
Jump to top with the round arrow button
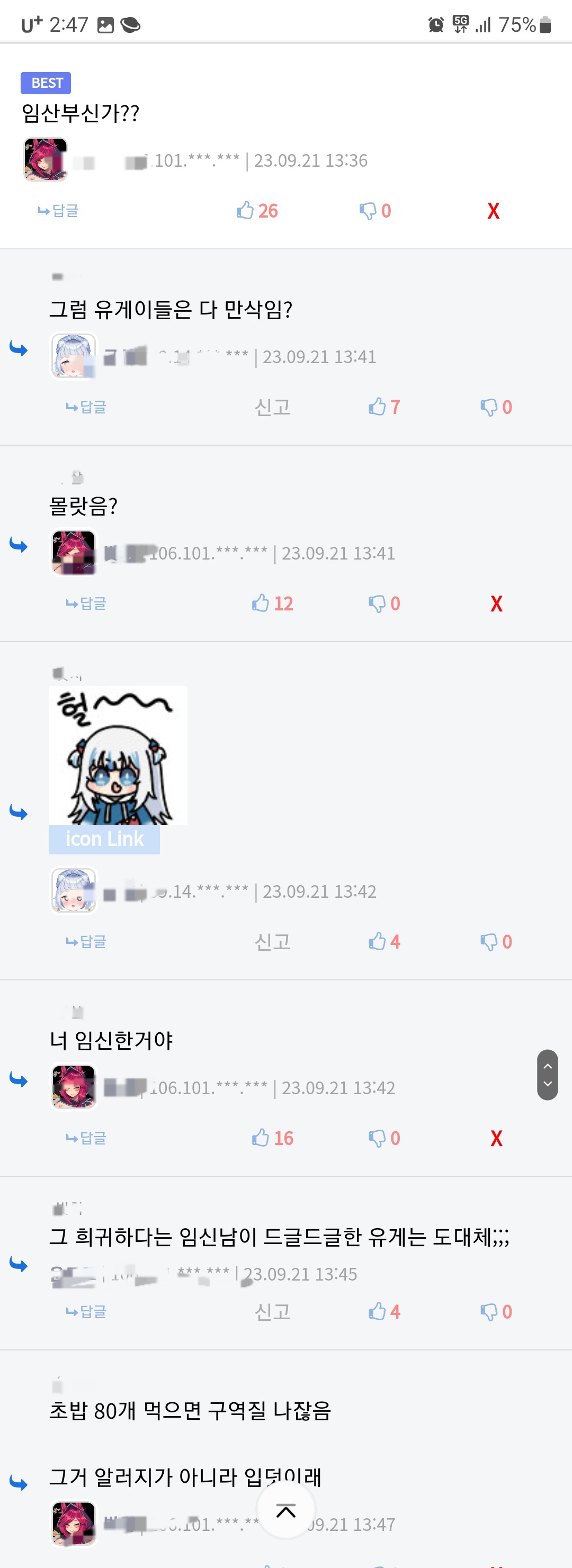pyautogui.click(x=285, y=1511)
